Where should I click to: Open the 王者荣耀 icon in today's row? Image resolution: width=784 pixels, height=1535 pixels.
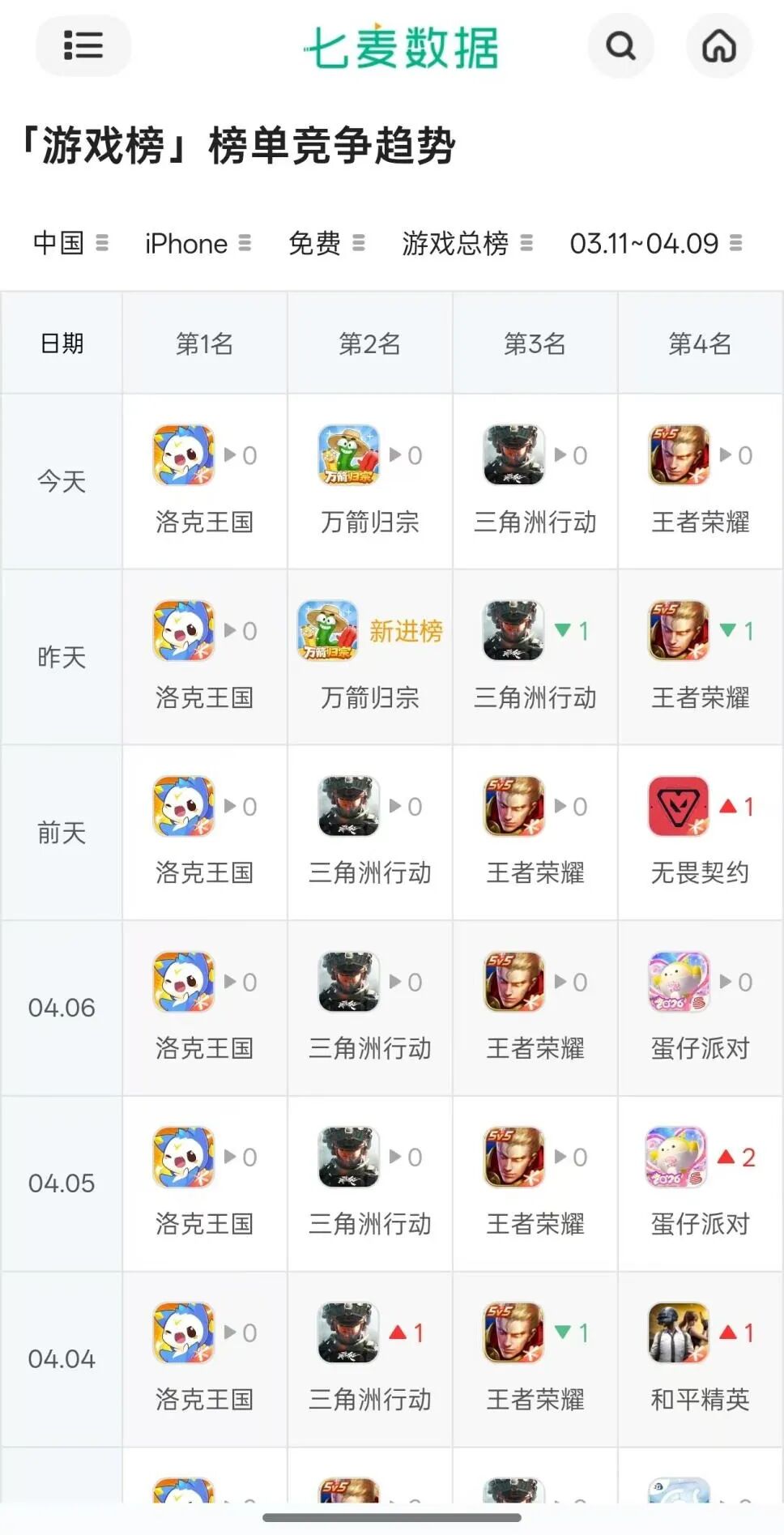click(679, 455)
